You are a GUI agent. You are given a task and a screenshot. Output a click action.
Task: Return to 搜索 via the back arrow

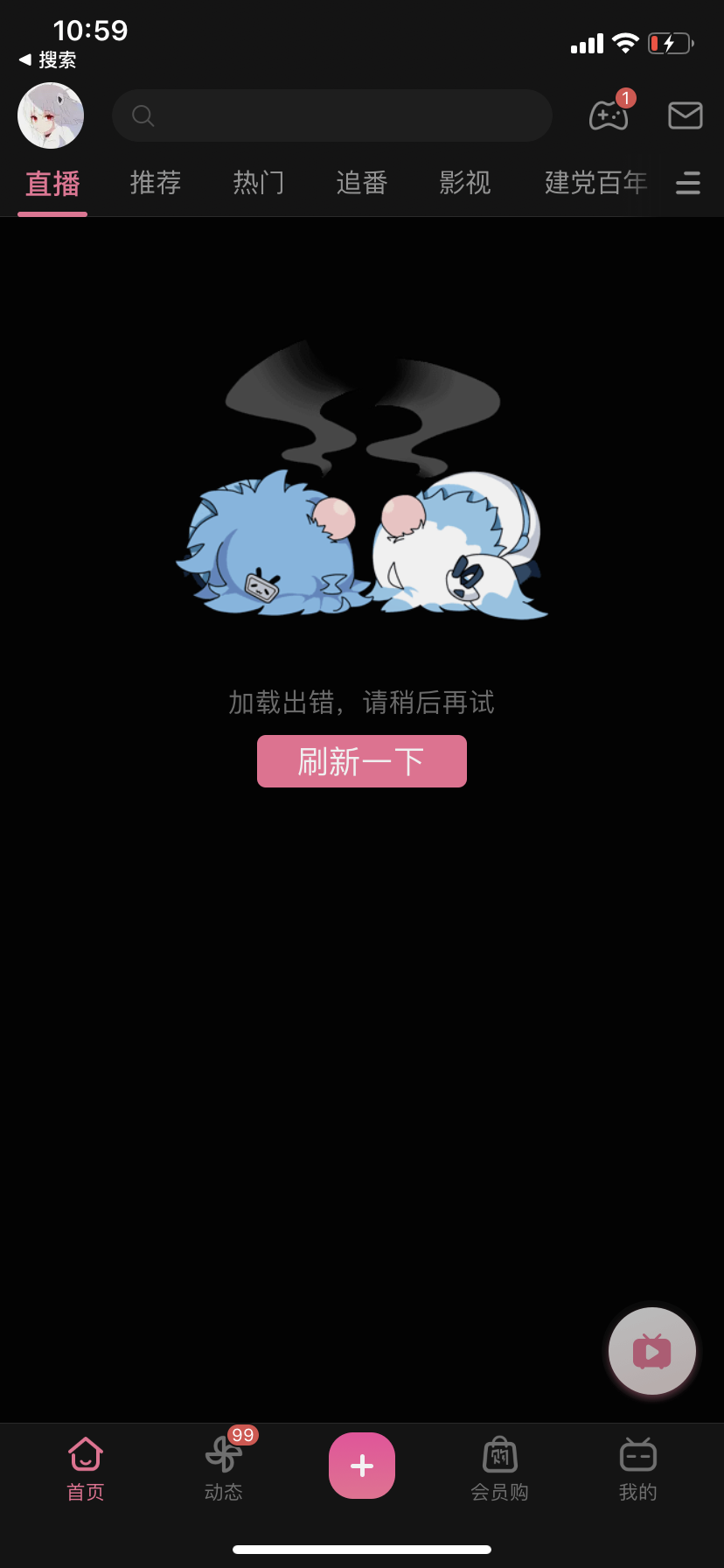tap(48, 59)
